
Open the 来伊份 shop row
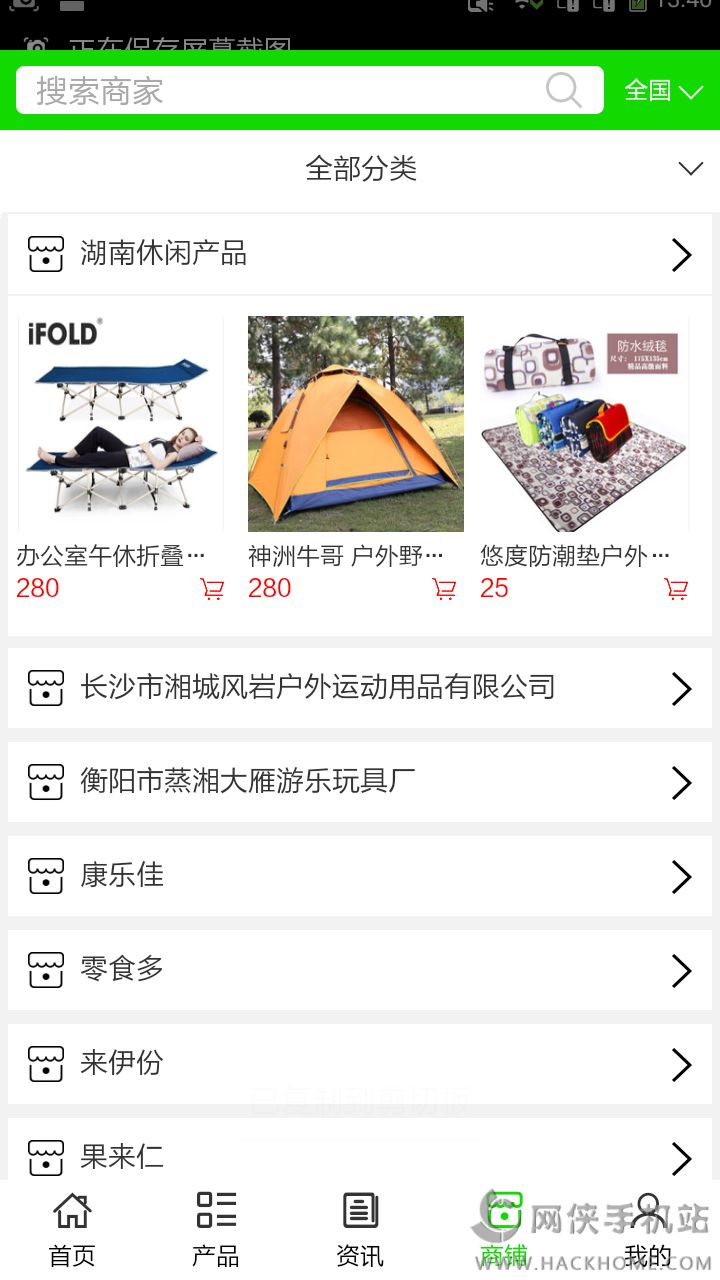point(360,1064)
